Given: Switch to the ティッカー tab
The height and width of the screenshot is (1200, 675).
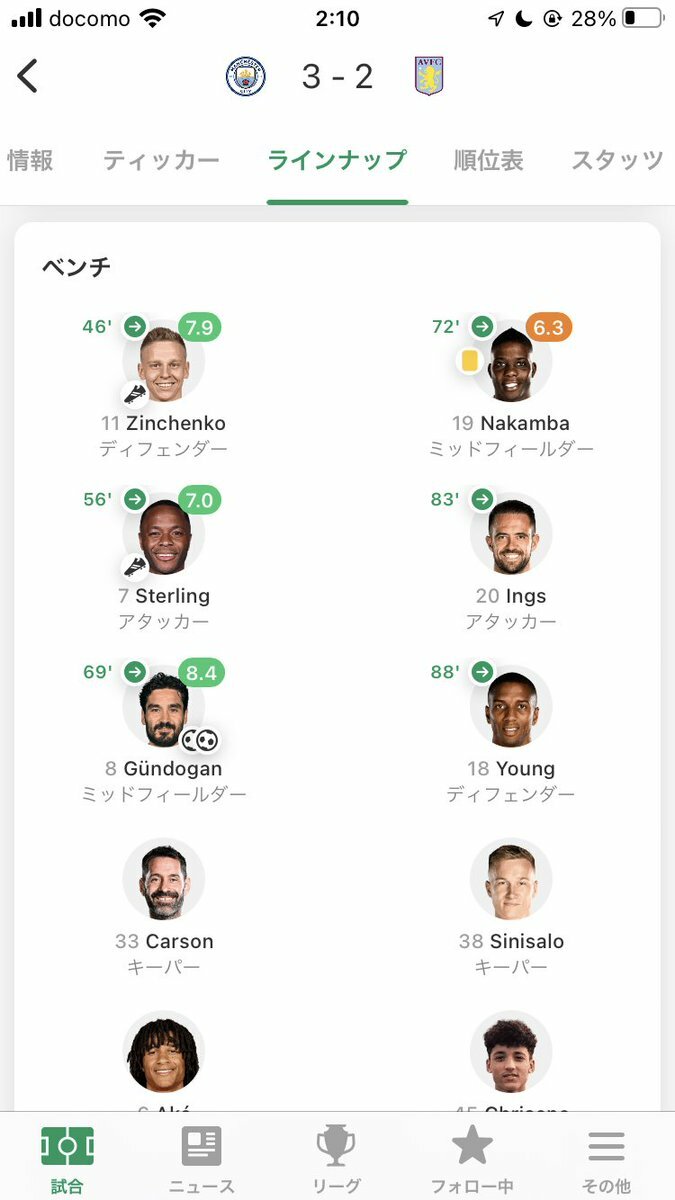Looking at the screenshot, I should point(161,160).
